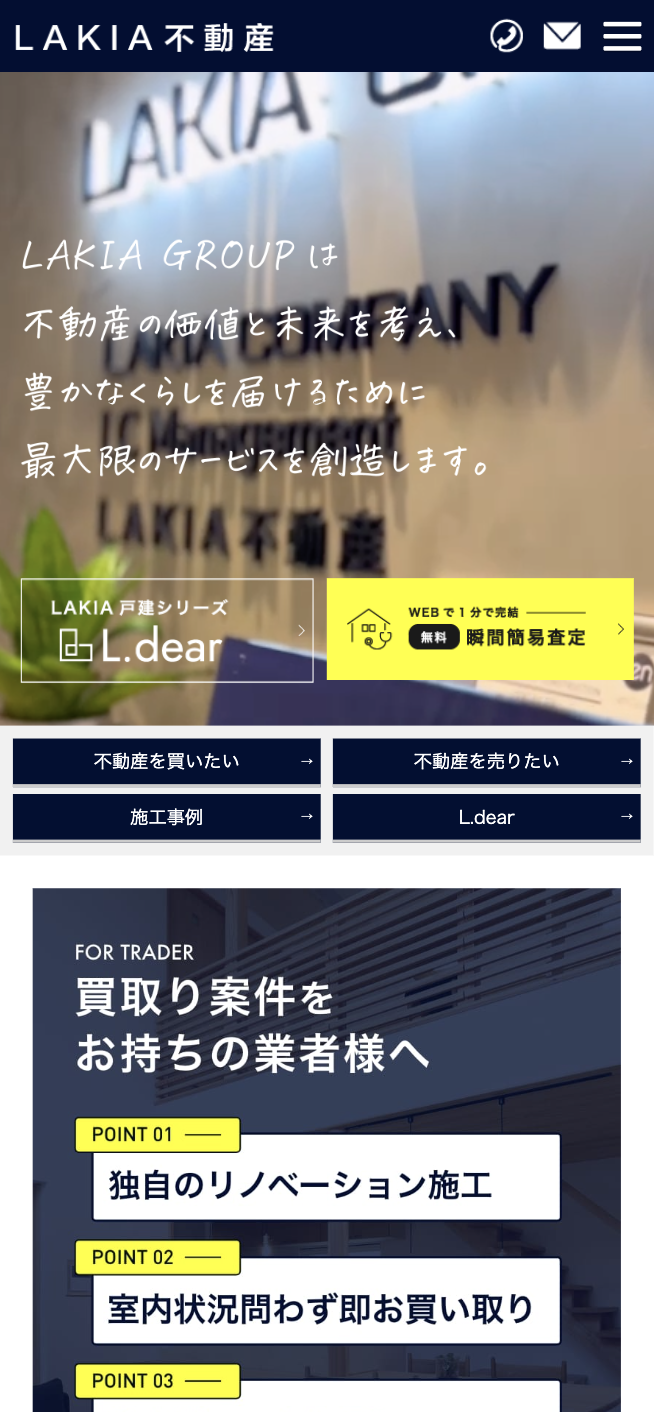
Task: Open 施工事例 page
Action: click(x=167, y=817)
